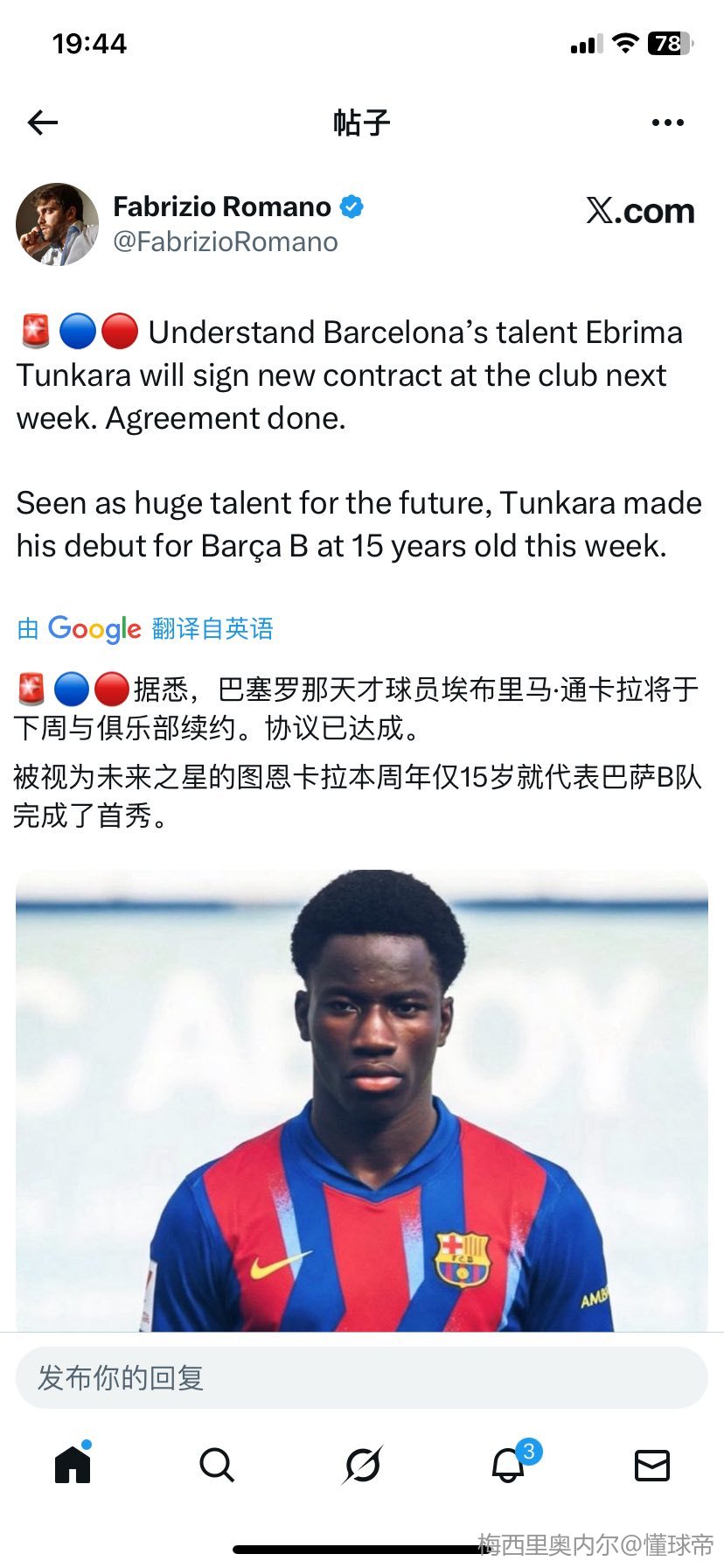This screenshot has width=724, height=1568.
Task: Open the direct messages tab
Action: pos(651,1464)
